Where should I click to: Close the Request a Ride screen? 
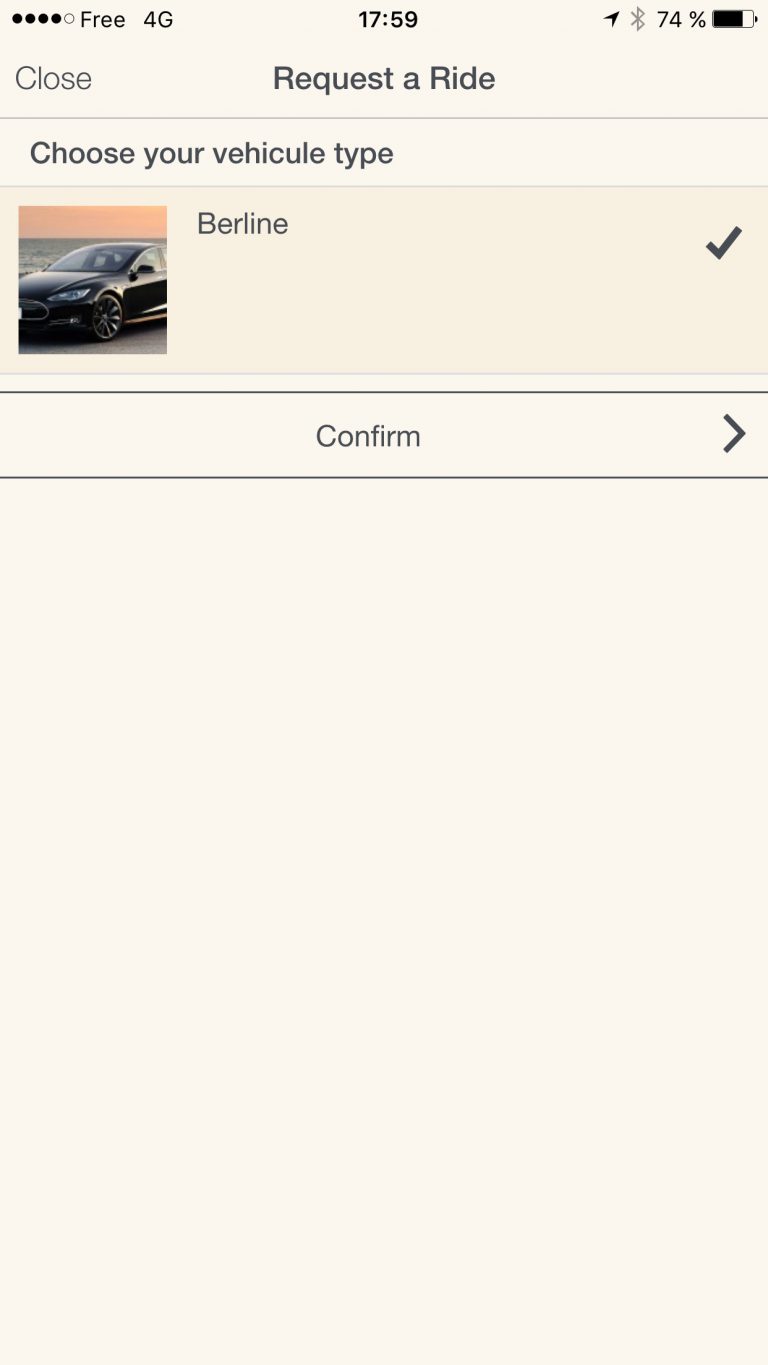(53, 78)
